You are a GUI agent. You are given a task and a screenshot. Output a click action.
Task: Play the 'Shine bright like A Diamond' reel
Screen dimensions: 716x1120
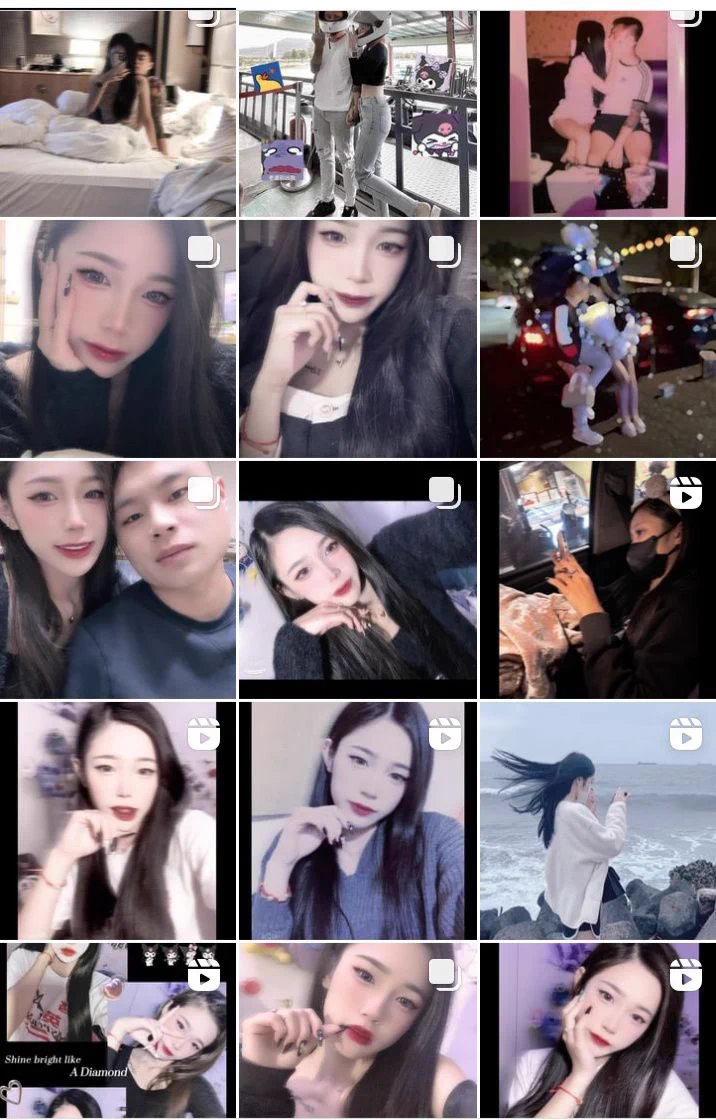click(118, 1030)
